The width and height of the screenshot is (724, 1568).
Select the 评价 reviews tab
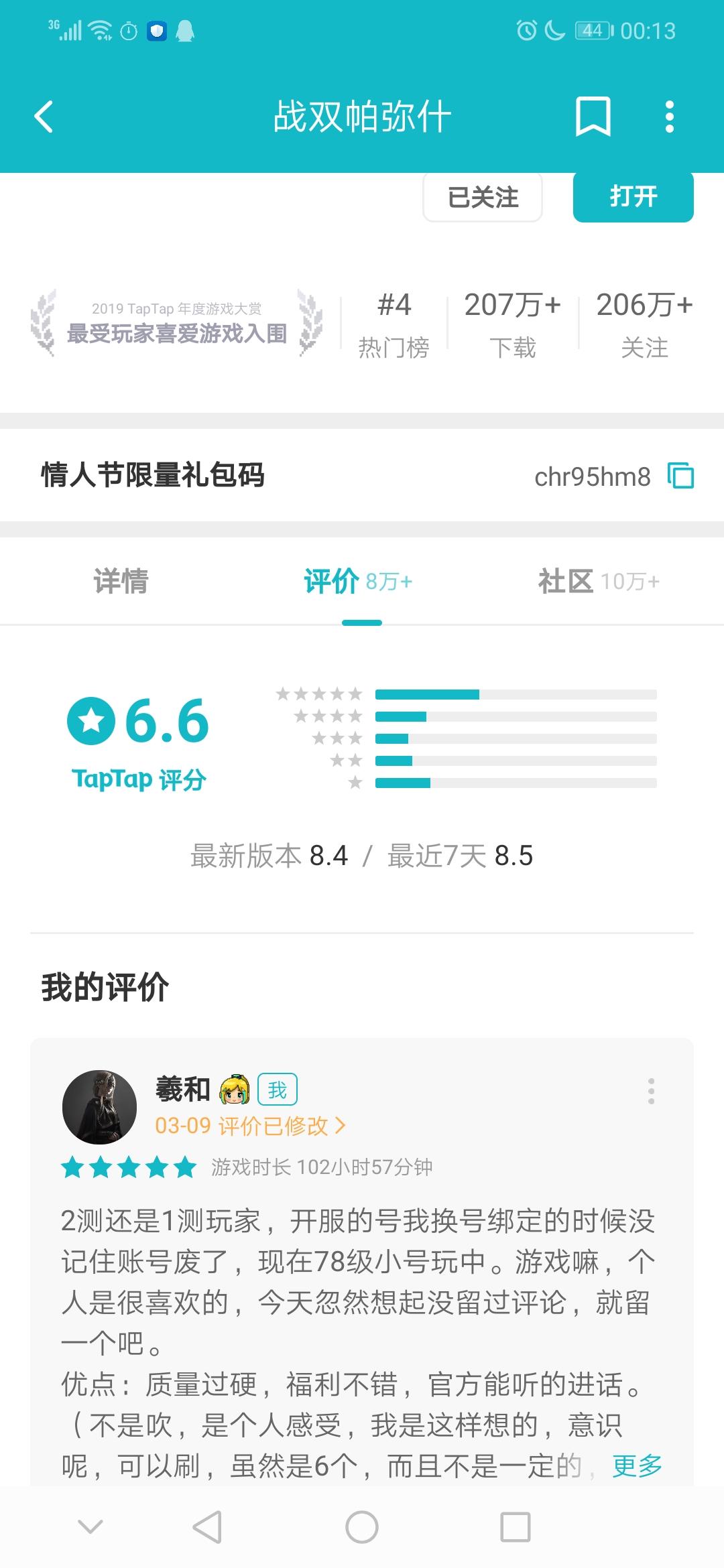point(358,581)
